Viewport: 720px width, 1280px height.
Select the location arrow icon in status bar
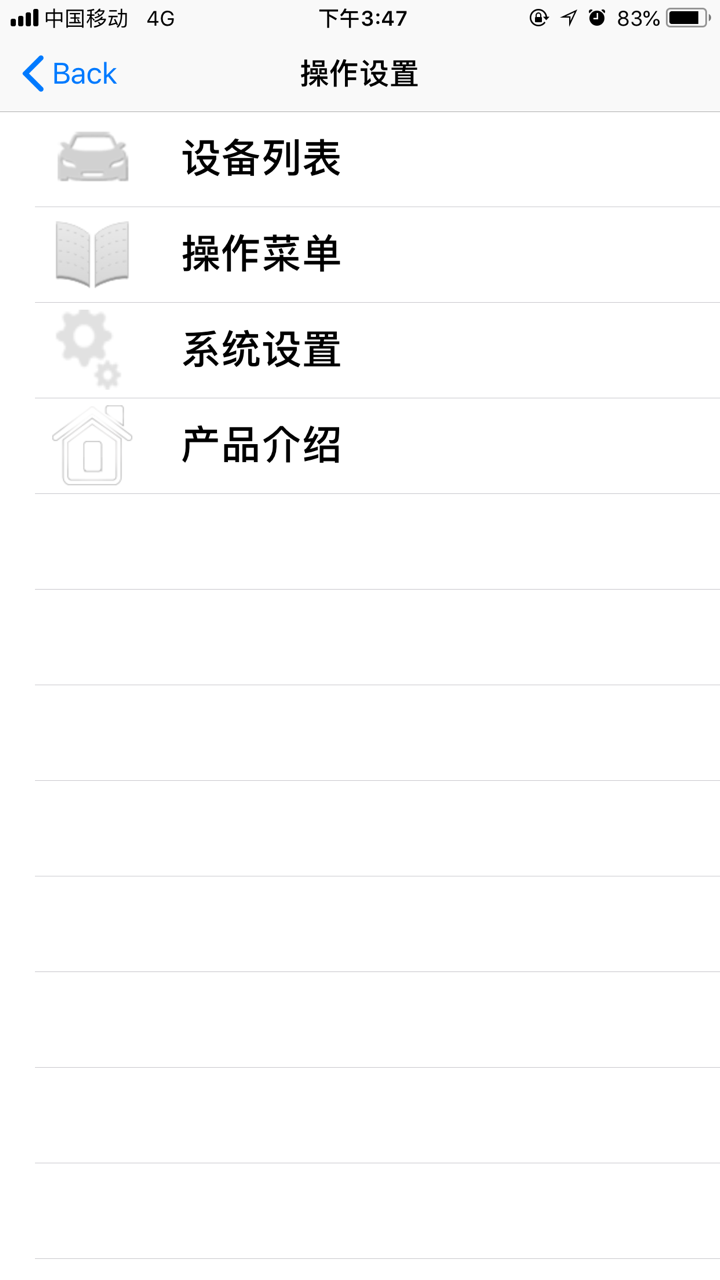[x=570, y=16]
